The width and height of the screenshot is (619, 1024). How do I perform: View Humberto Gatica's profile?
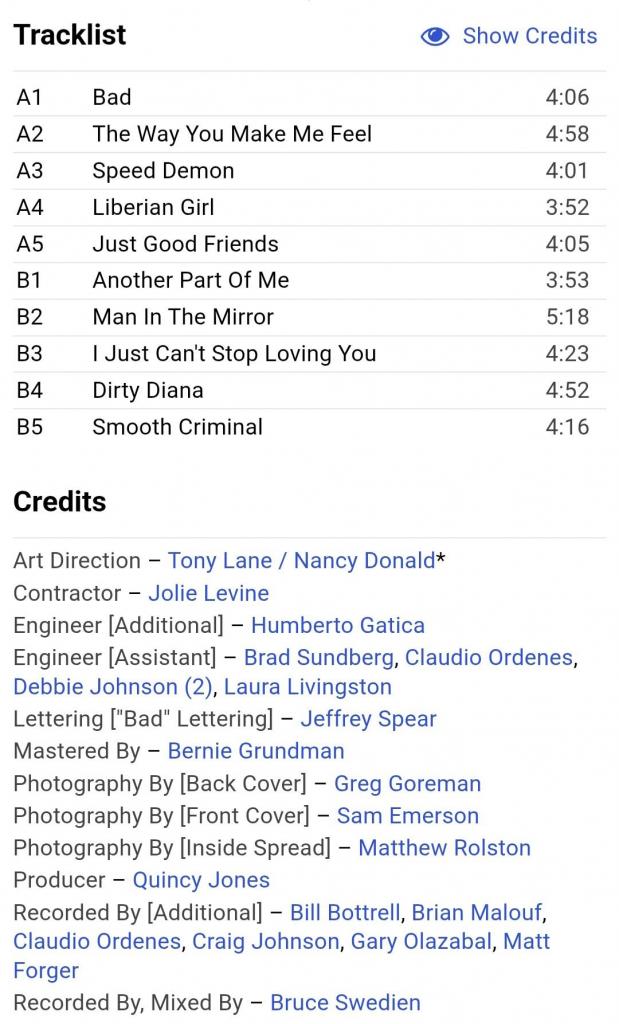(338, 625)
